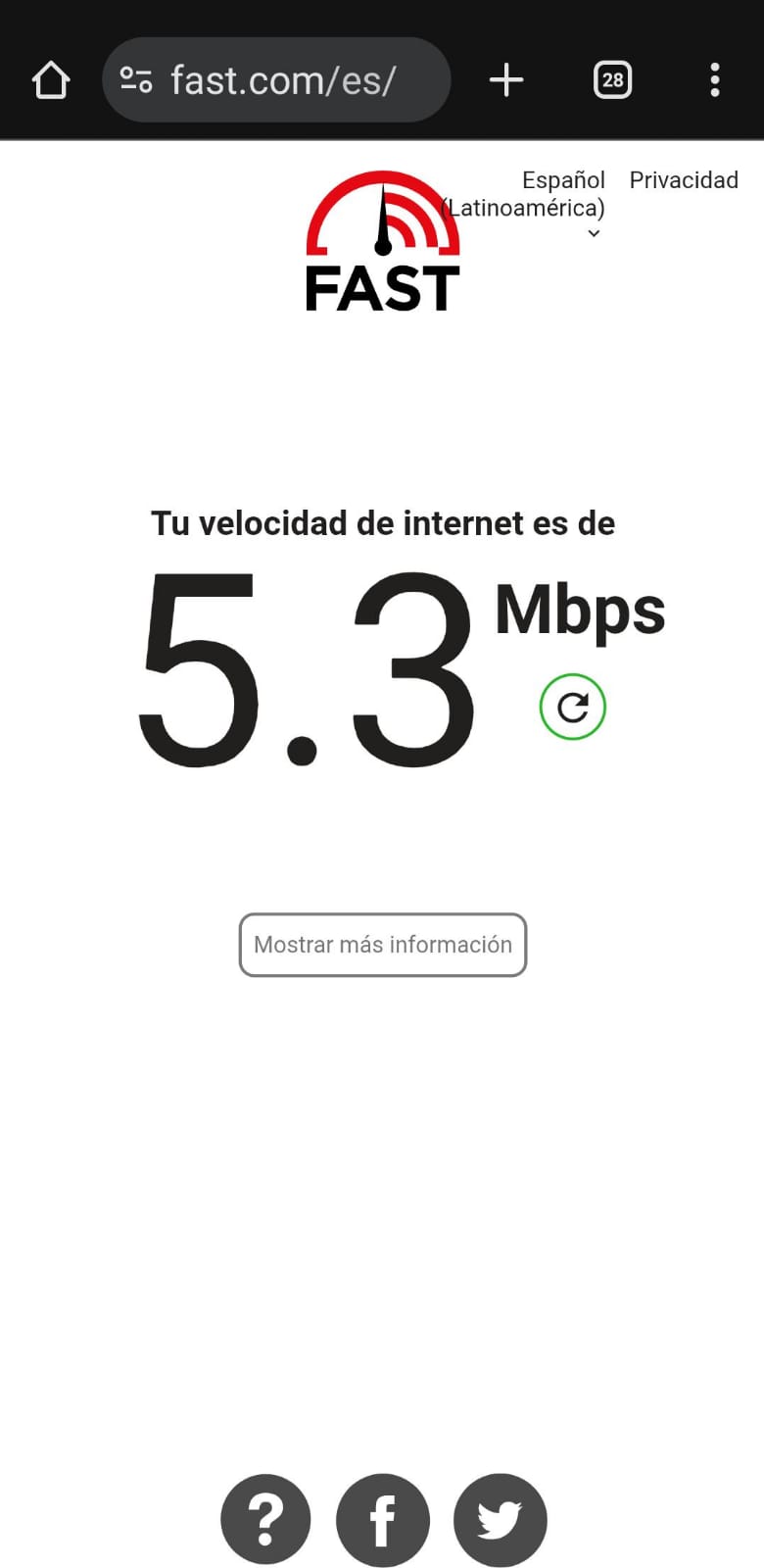764x1568 pixels.
Task: Rerun the speed test with the reload icon
Action: tap(573, 707)
